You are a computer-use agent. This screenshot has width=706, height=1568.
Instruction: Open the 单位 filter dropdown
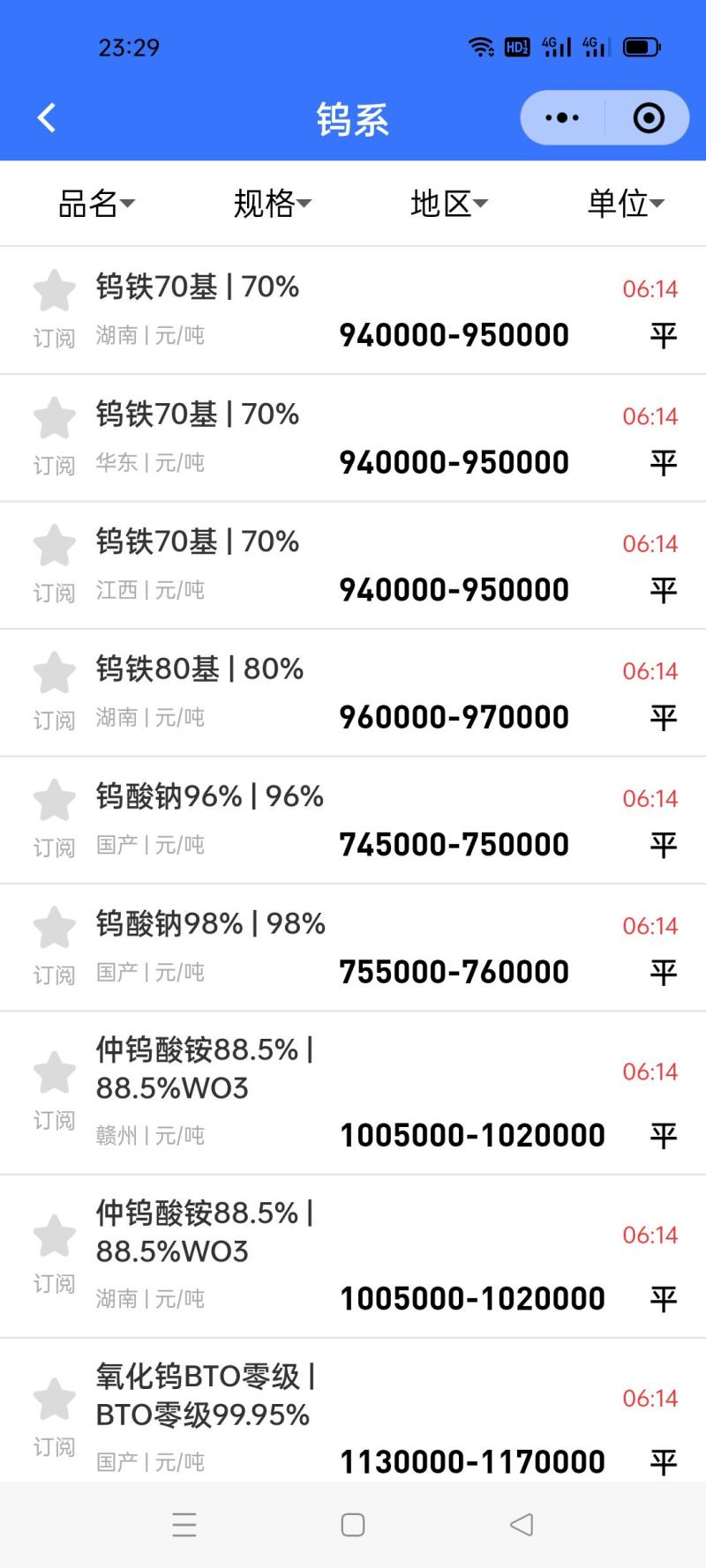pos(625,204)
